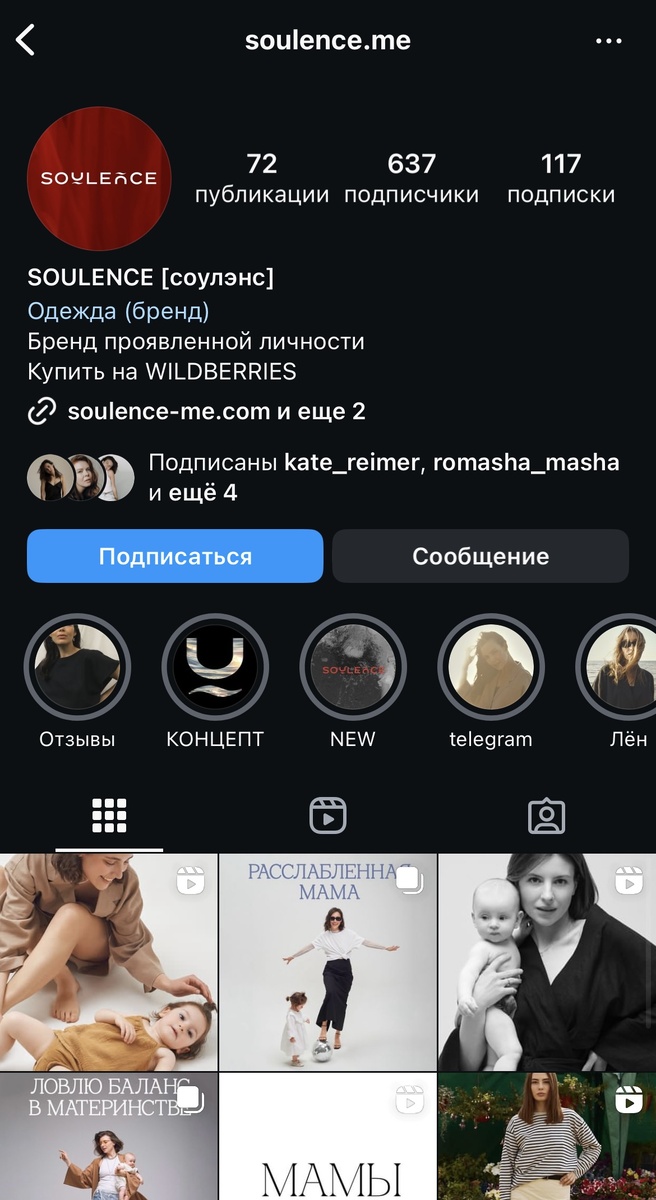Open the NEW story highlight

point(353,667)
